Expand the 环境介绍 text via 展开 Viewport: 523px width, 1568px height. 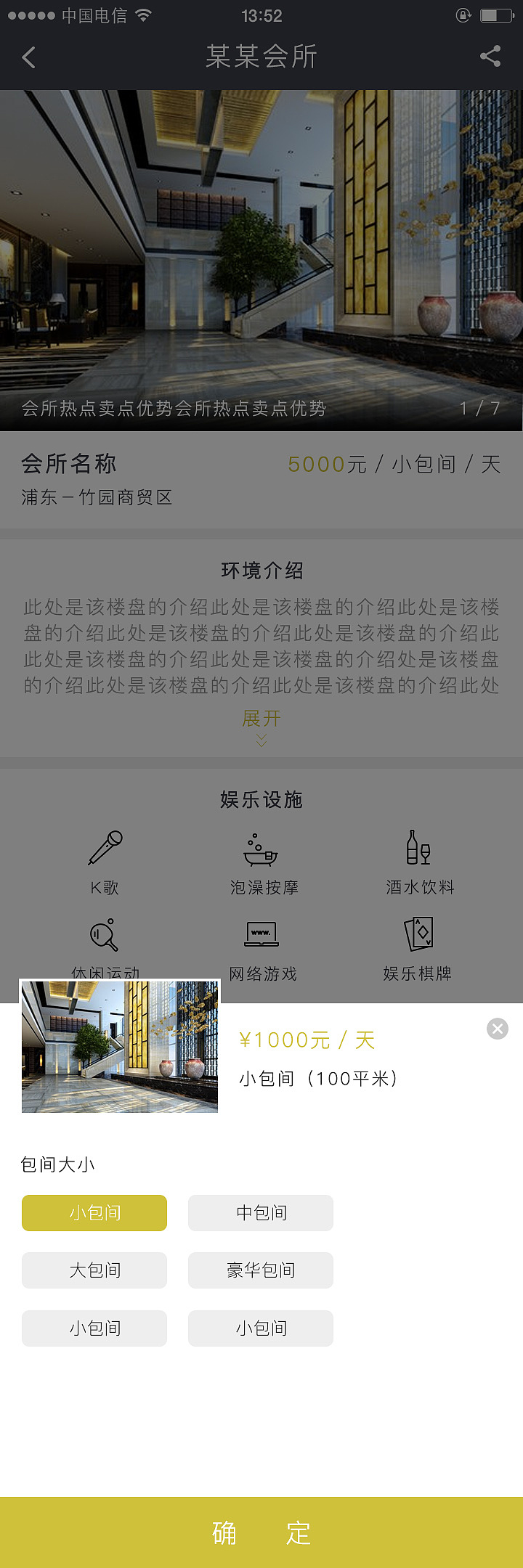[x=260, y=719]
